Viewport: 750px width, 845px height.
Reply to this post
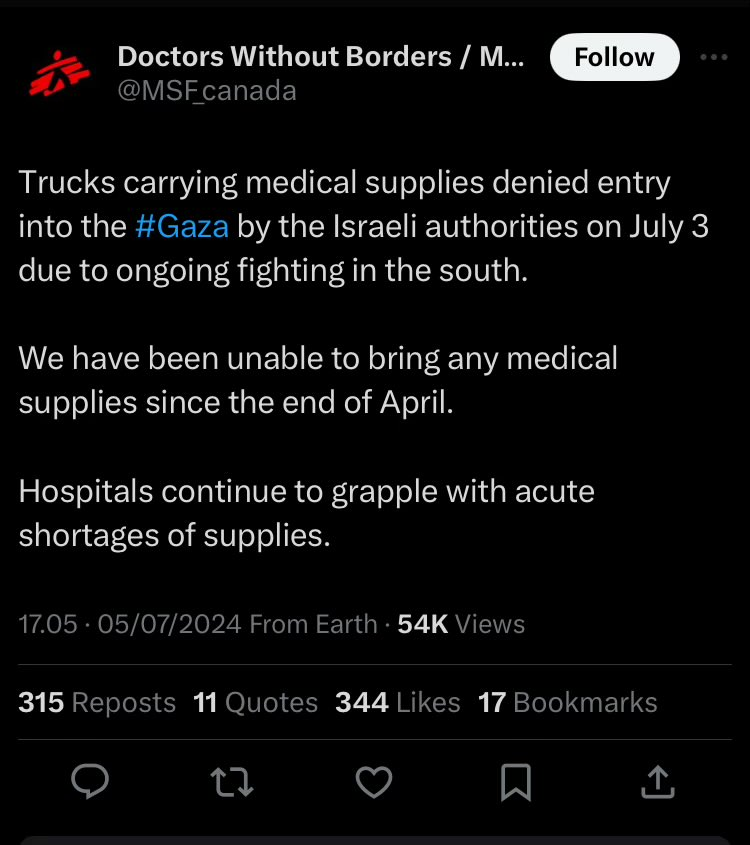pyautogui.click(x=91, y=781)
